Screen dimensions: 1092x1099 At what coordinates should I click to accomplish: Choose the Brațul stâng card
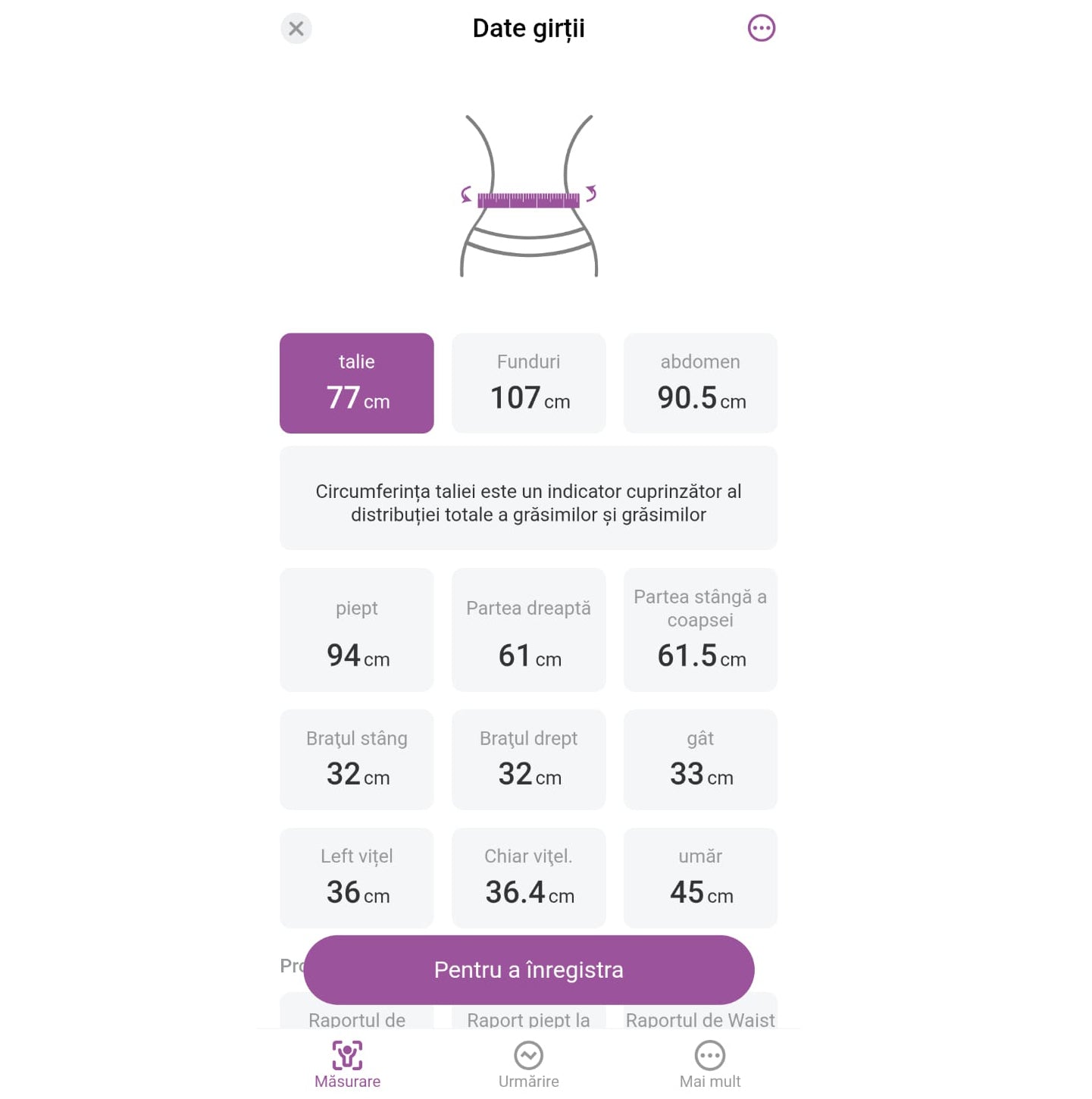click(x=356, y=759)
